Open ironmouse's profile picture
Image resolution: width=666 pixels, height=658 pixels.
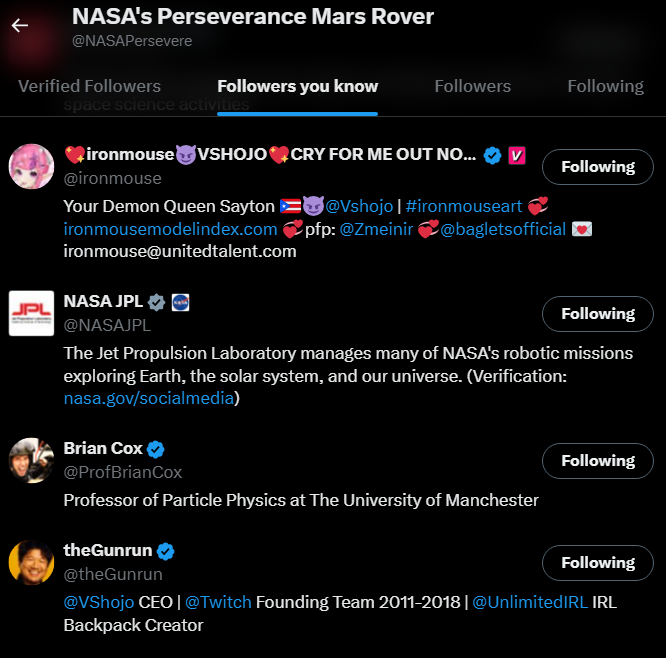click(32, 166)
